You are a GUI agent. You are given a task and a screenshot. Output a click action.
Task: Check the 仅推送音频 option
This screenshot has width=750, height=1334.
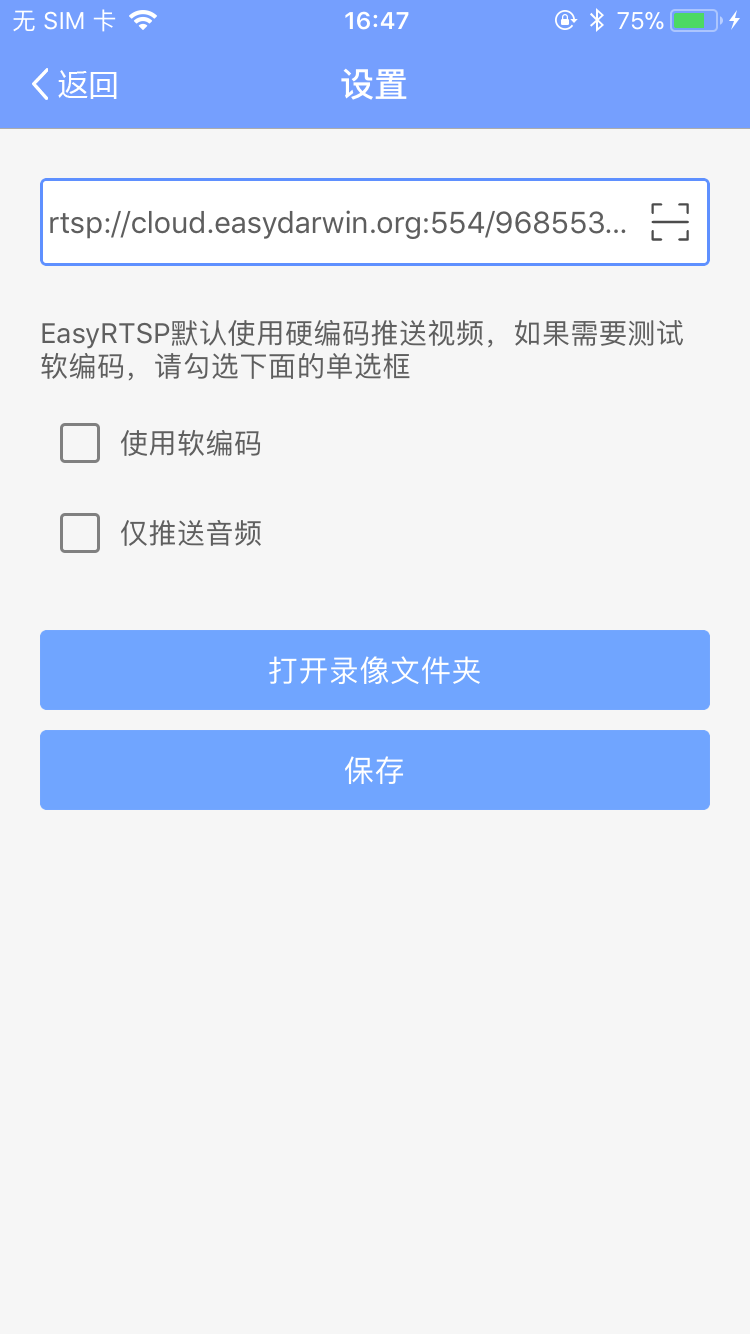(79, 533)
